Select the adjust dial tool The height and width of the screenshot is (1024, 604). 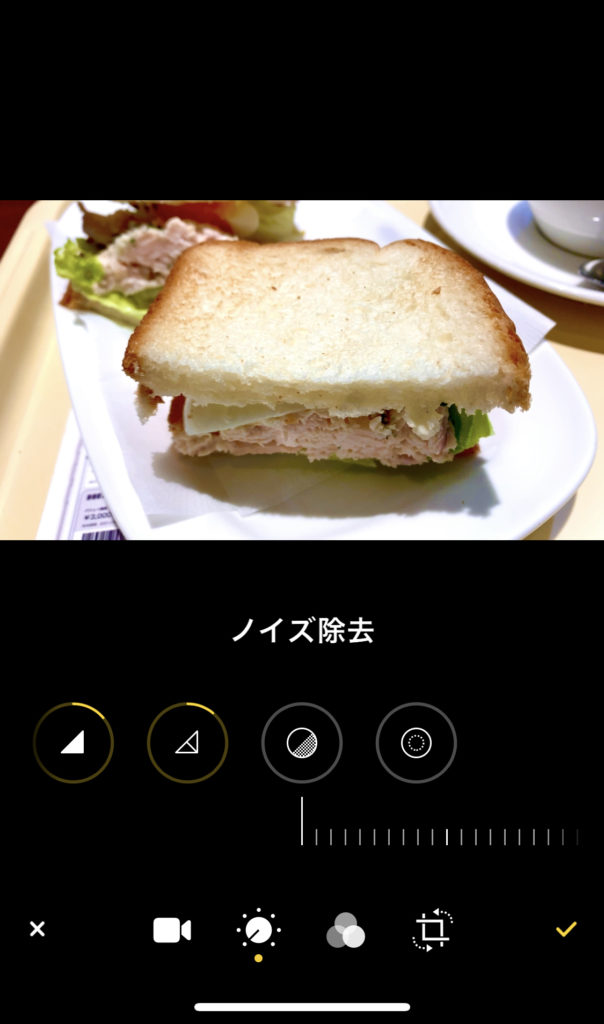pyautogui.click(x=259, y=930)
